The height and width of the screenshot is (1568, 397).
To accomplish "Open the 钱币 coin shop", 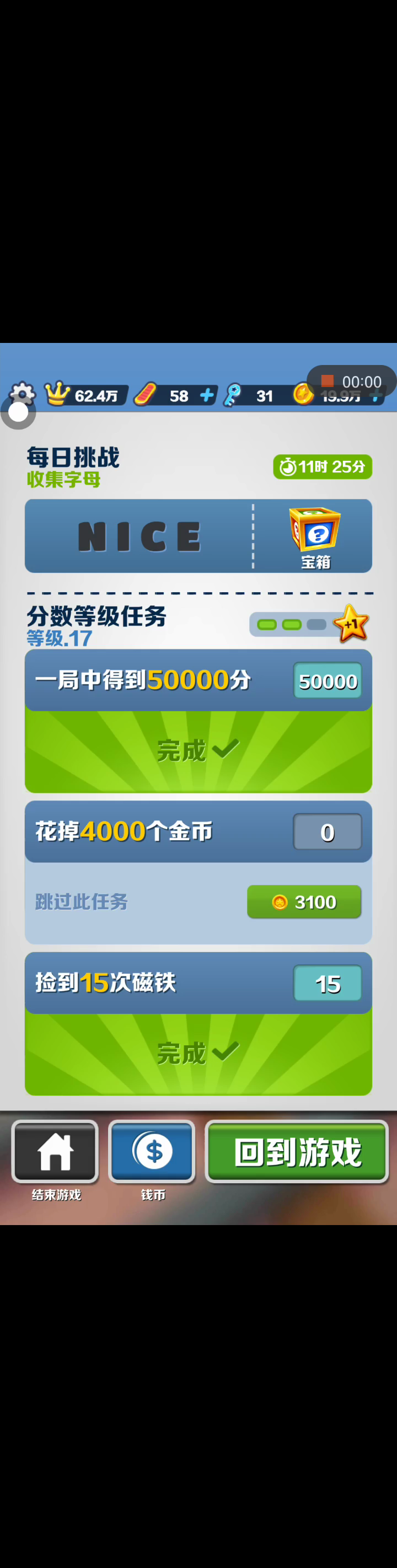I will [x=152, y=1151].
